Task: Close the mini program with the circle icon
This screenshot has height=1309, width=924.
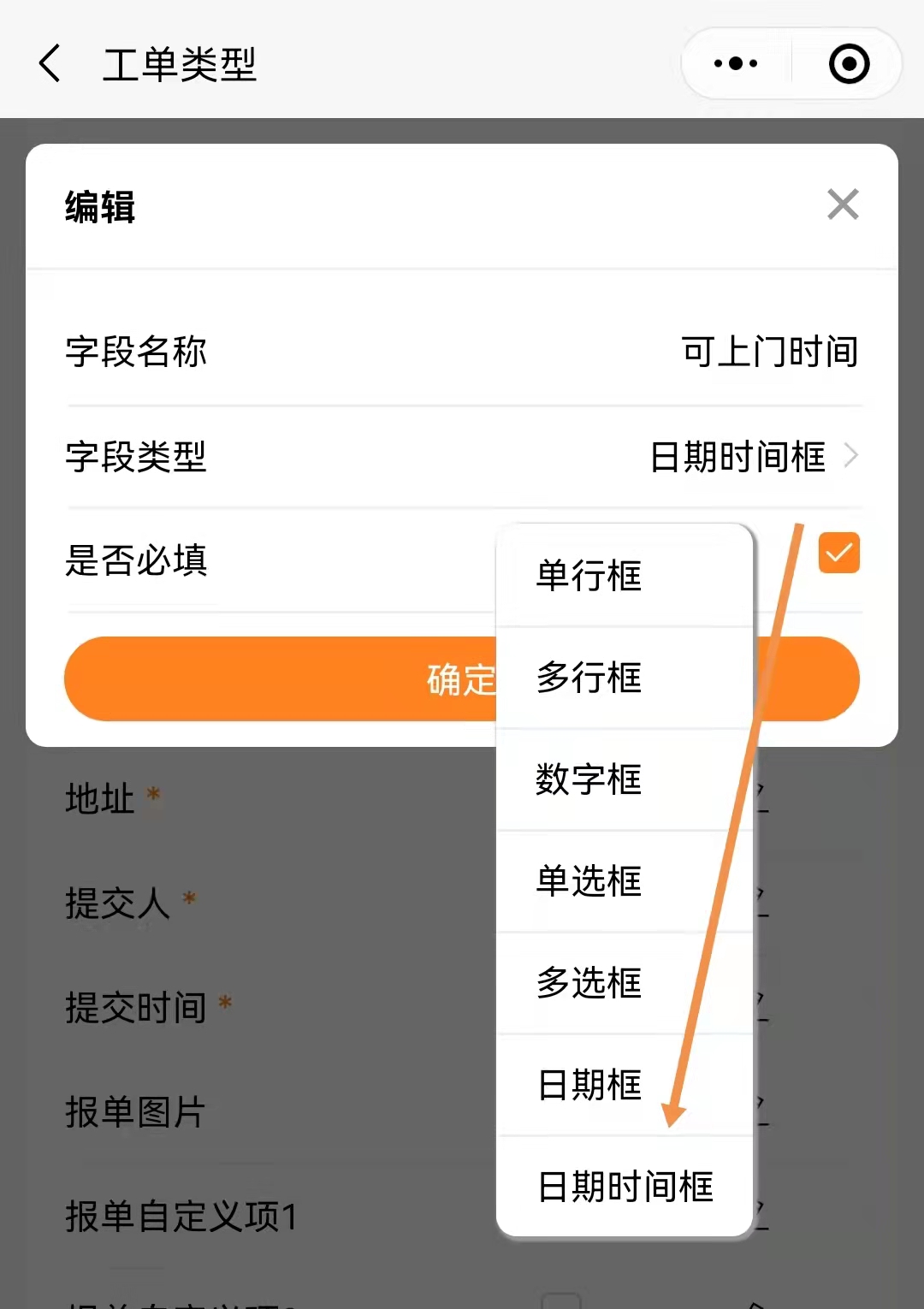Action: 849,64
